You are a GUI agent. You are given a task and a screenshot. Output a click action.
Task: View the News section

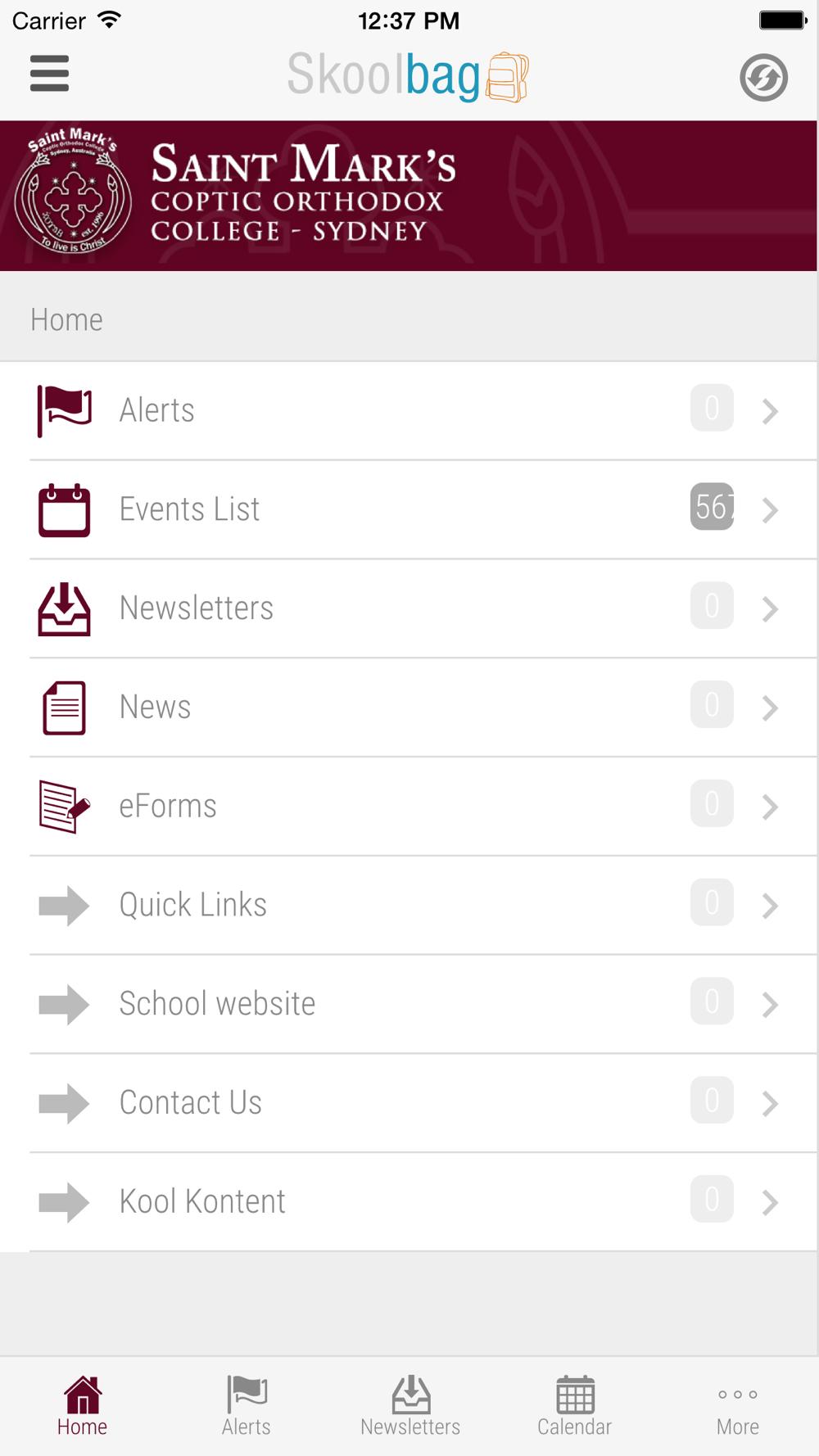[409, 708]
